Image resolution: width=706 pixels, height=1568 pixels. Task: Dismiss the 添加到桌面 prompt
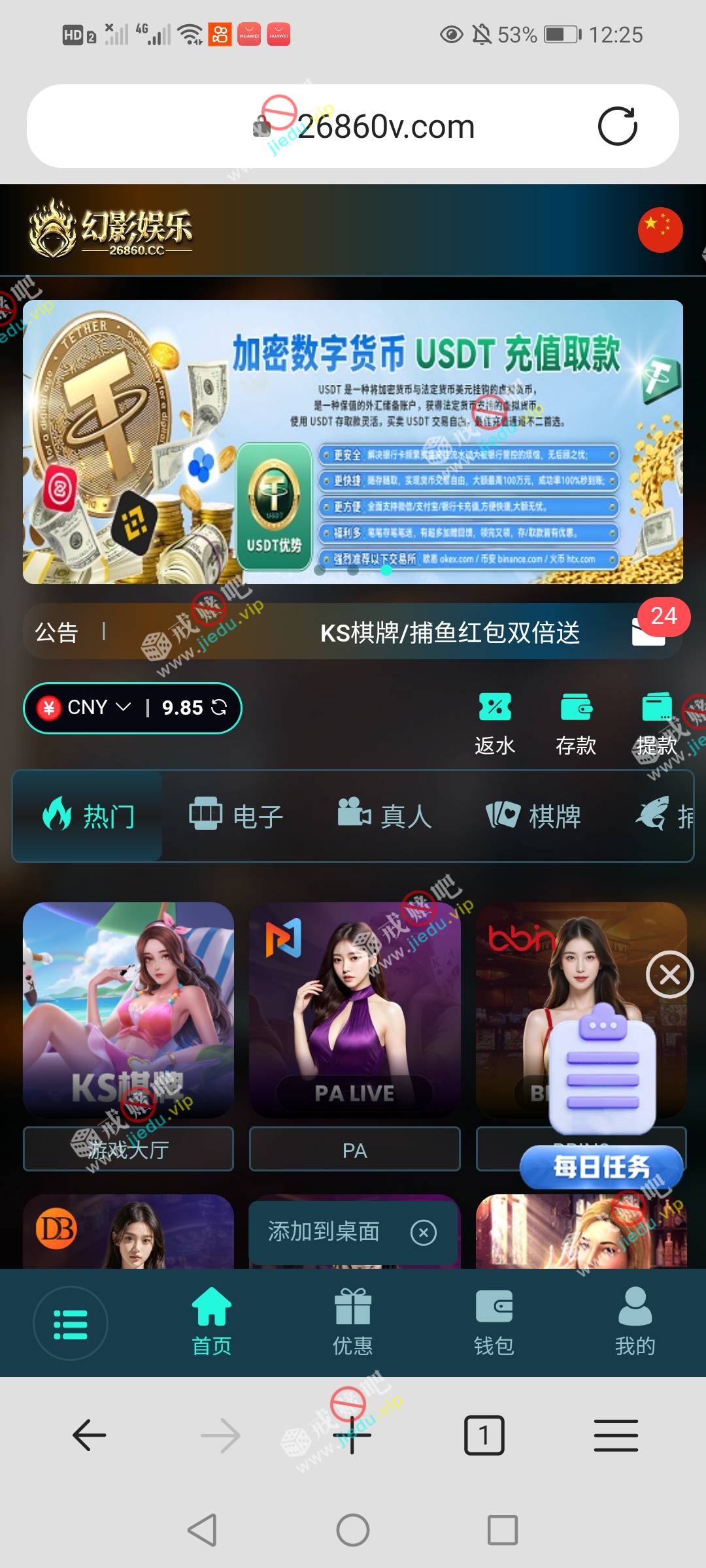[424, 1233]
